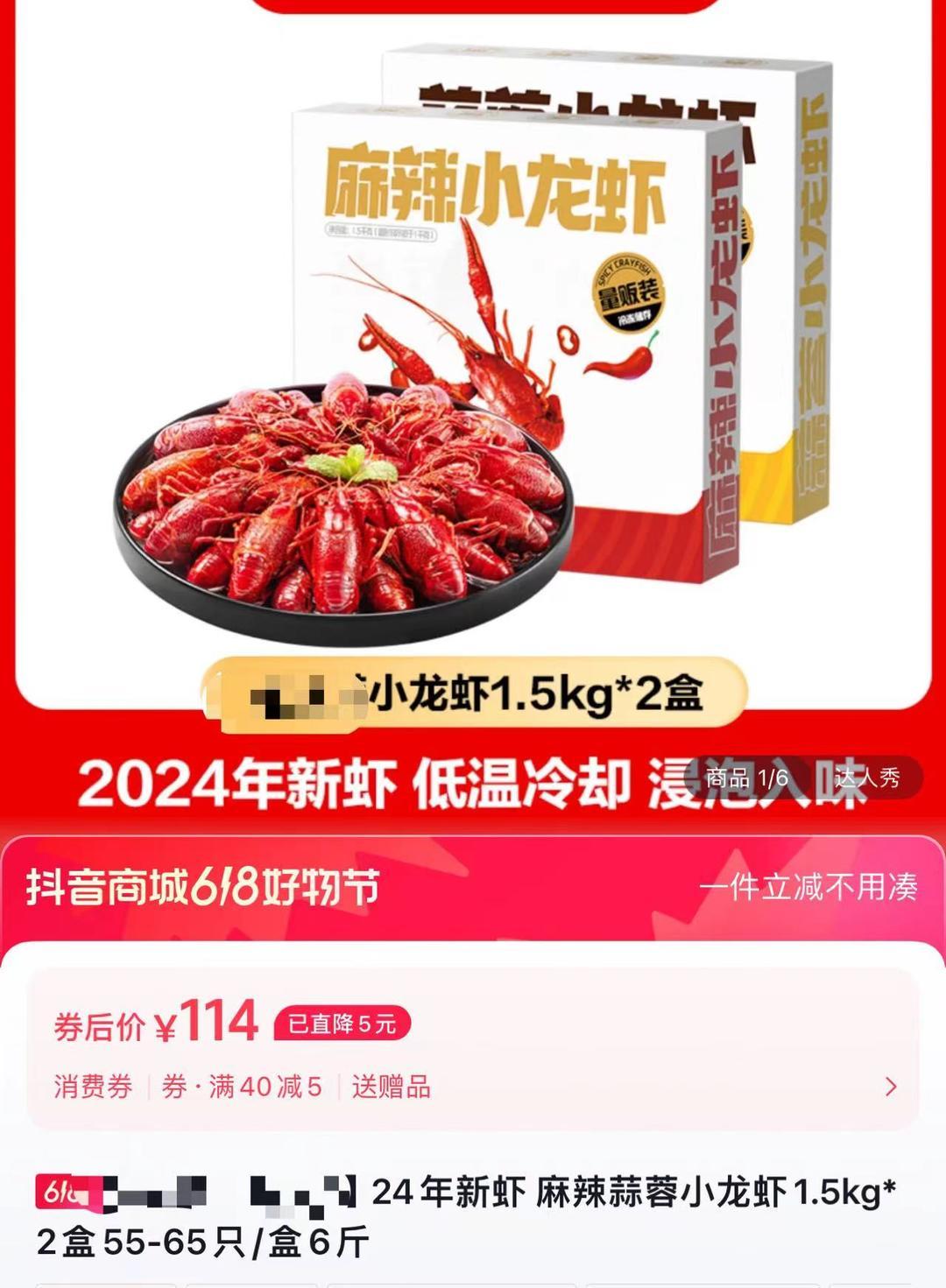Switch to the 达人秀 view
The height and width of the screenshot is (1288, 946).
pyautogui.click(x=866, y=778)
